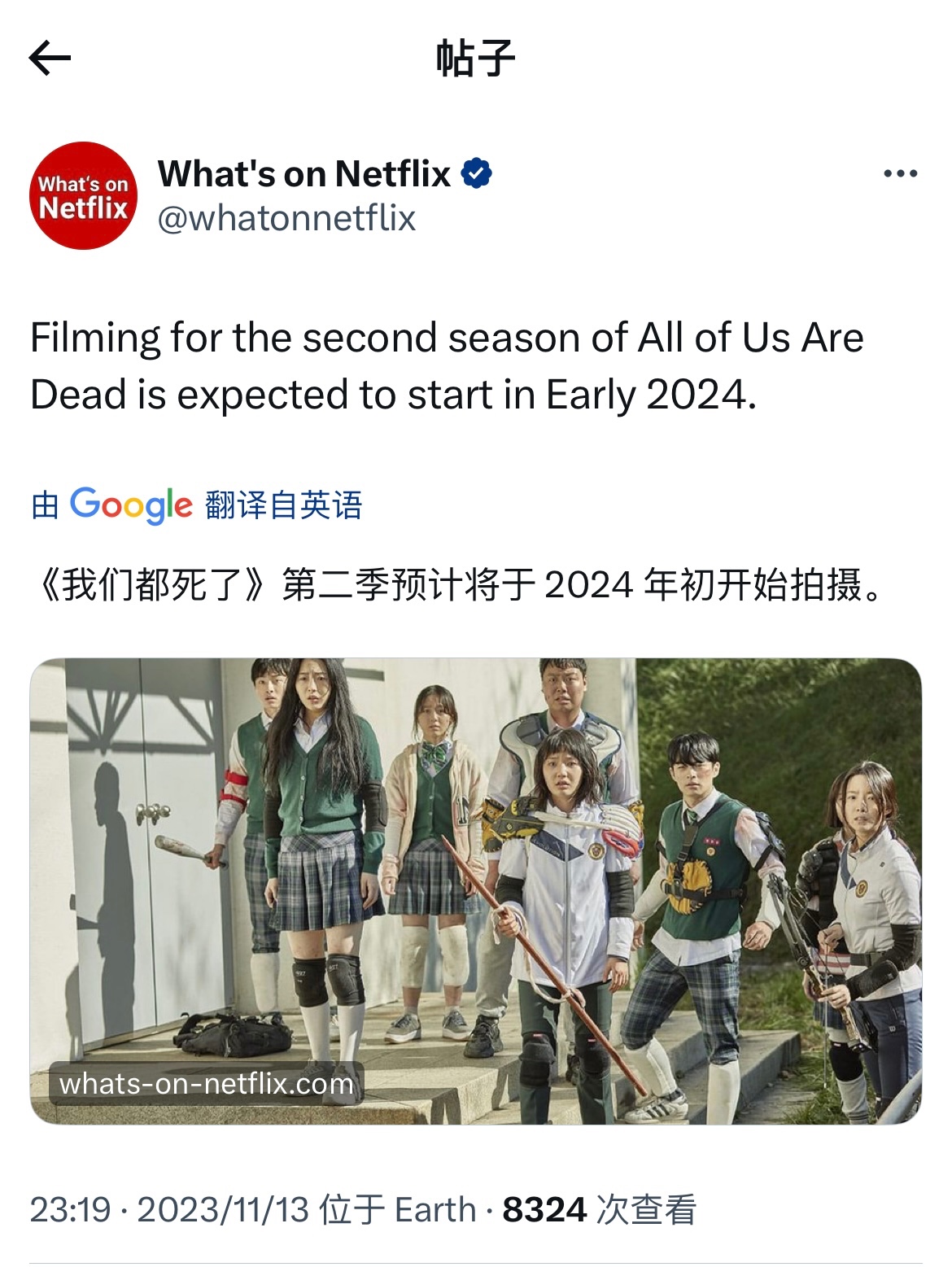Go back using the arrow icon

[50, 58]
